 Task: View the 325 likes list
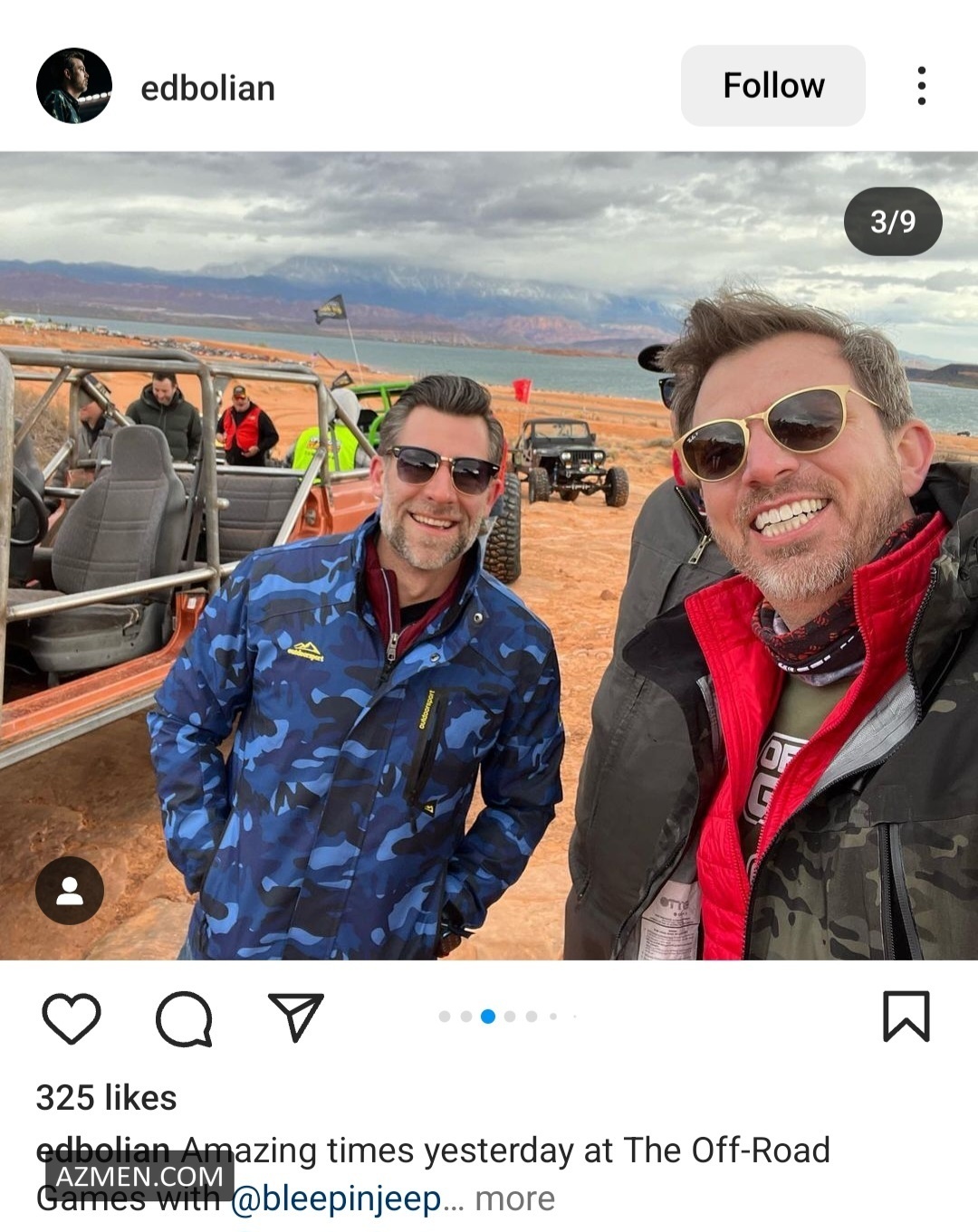(106, 1098)
